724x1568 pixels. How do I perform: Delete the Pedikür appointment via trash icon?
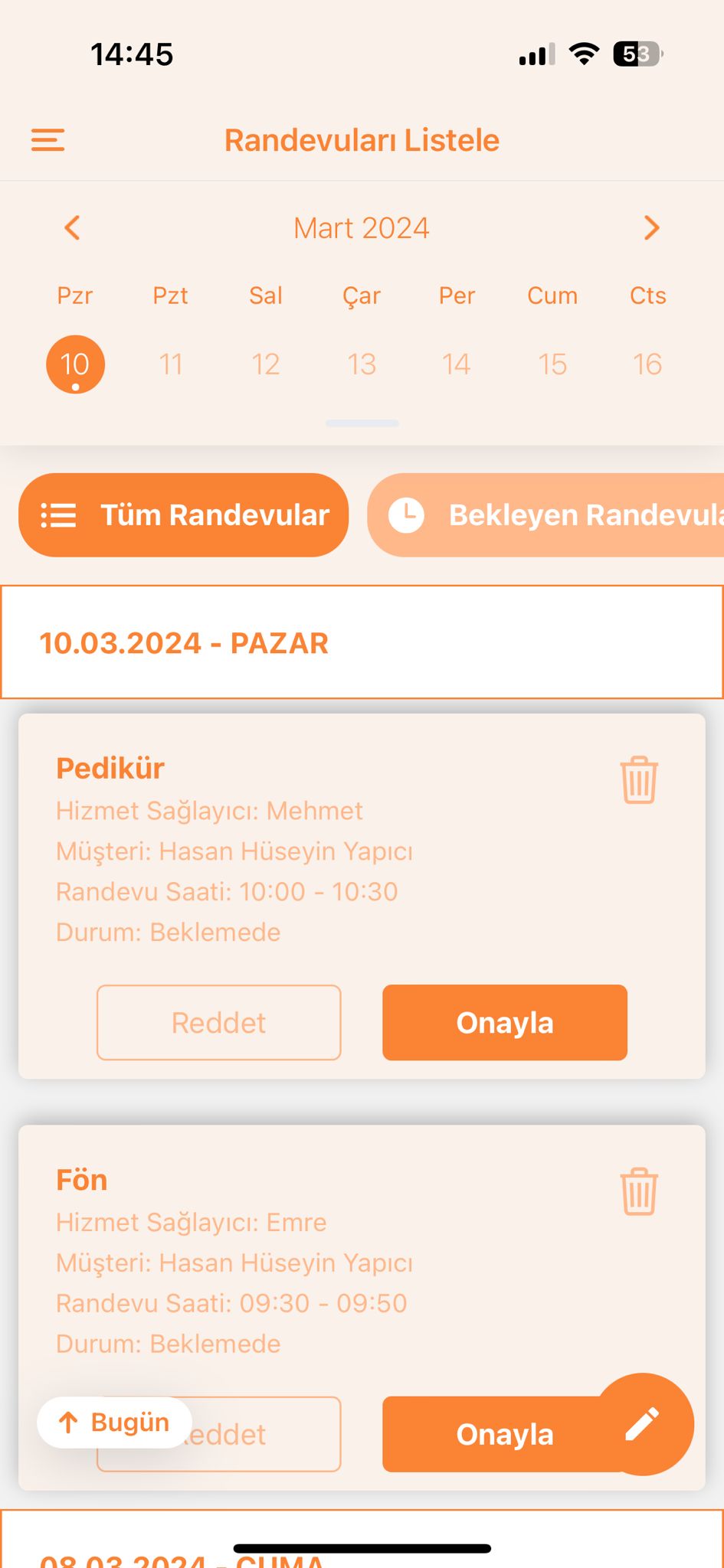pyautogui.click(x=638, y=779)
